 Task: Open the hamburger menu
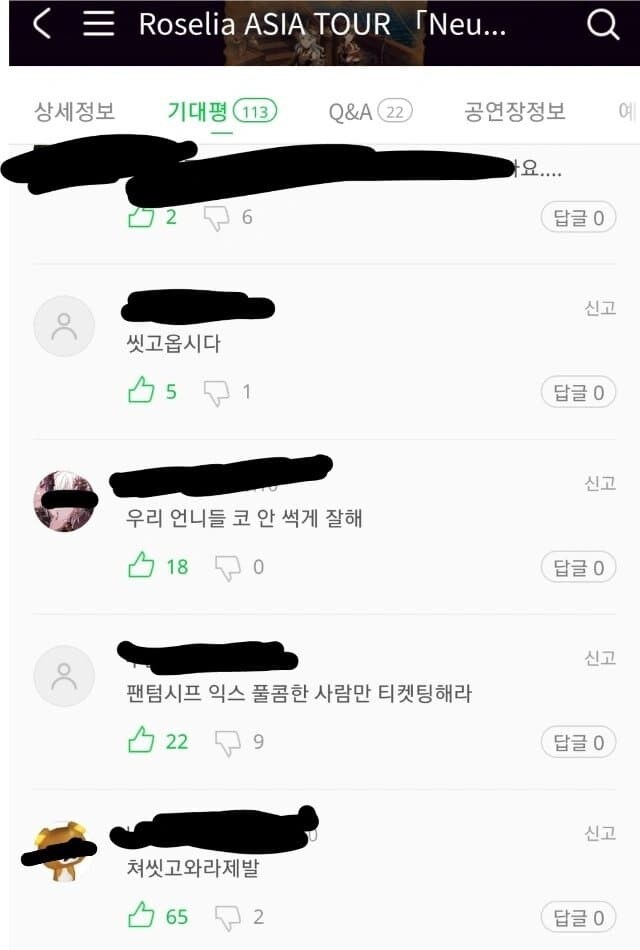click(98, 24)
